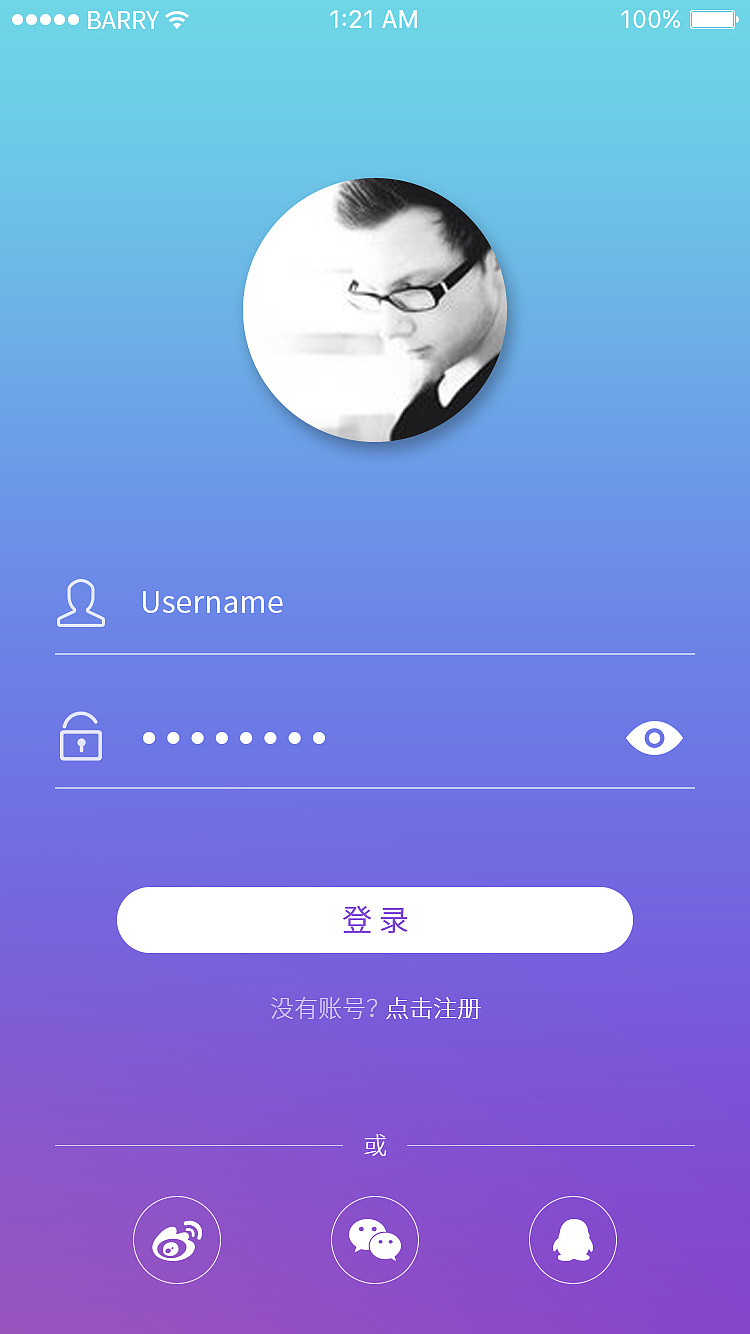Image resolution: width=750 pixels, height=1334 pixels.
Task: Click the password padlock icon
Action: point(81,737)
